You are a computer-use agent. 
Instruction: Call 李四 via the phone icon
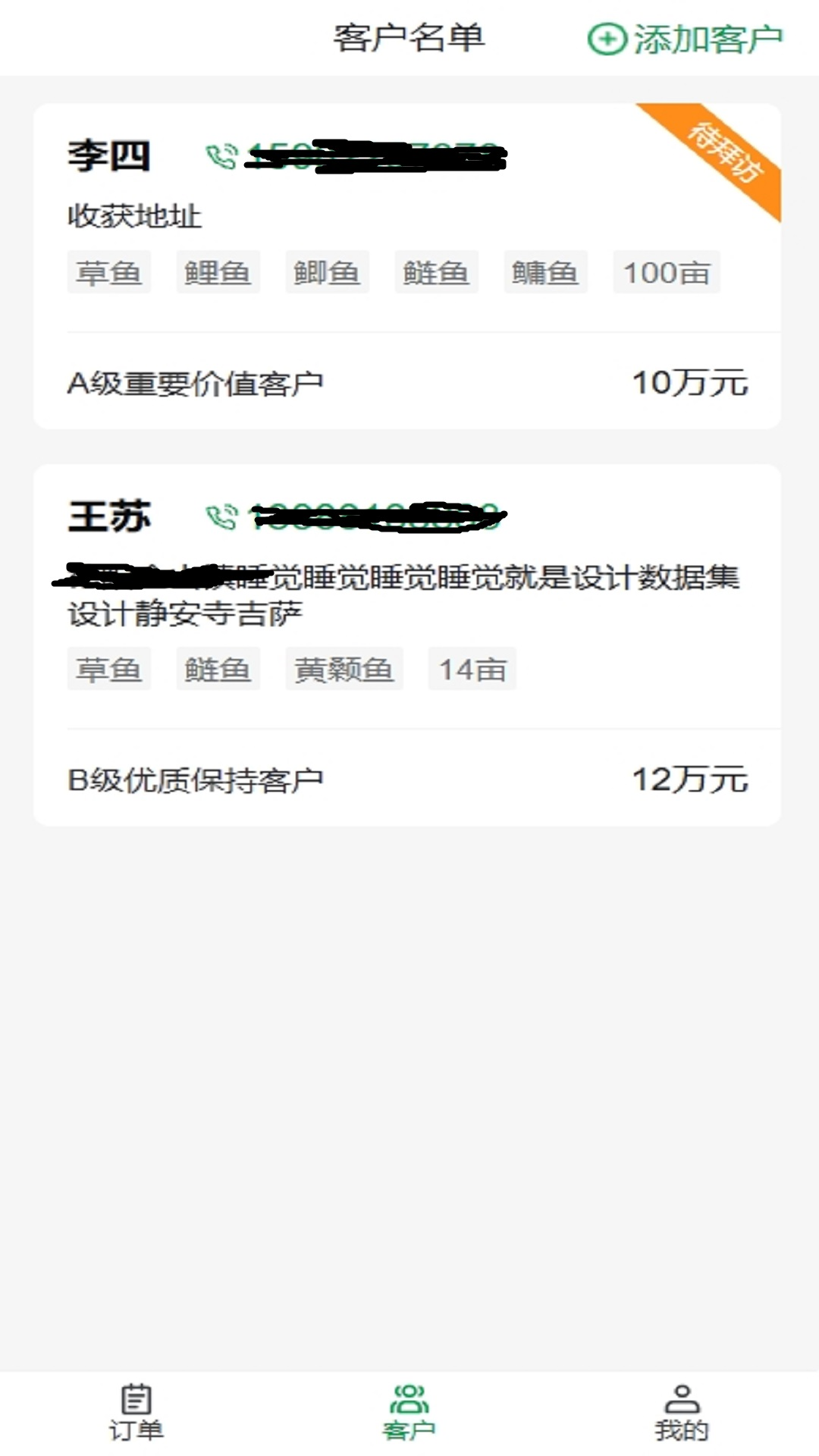click(221, 158)
